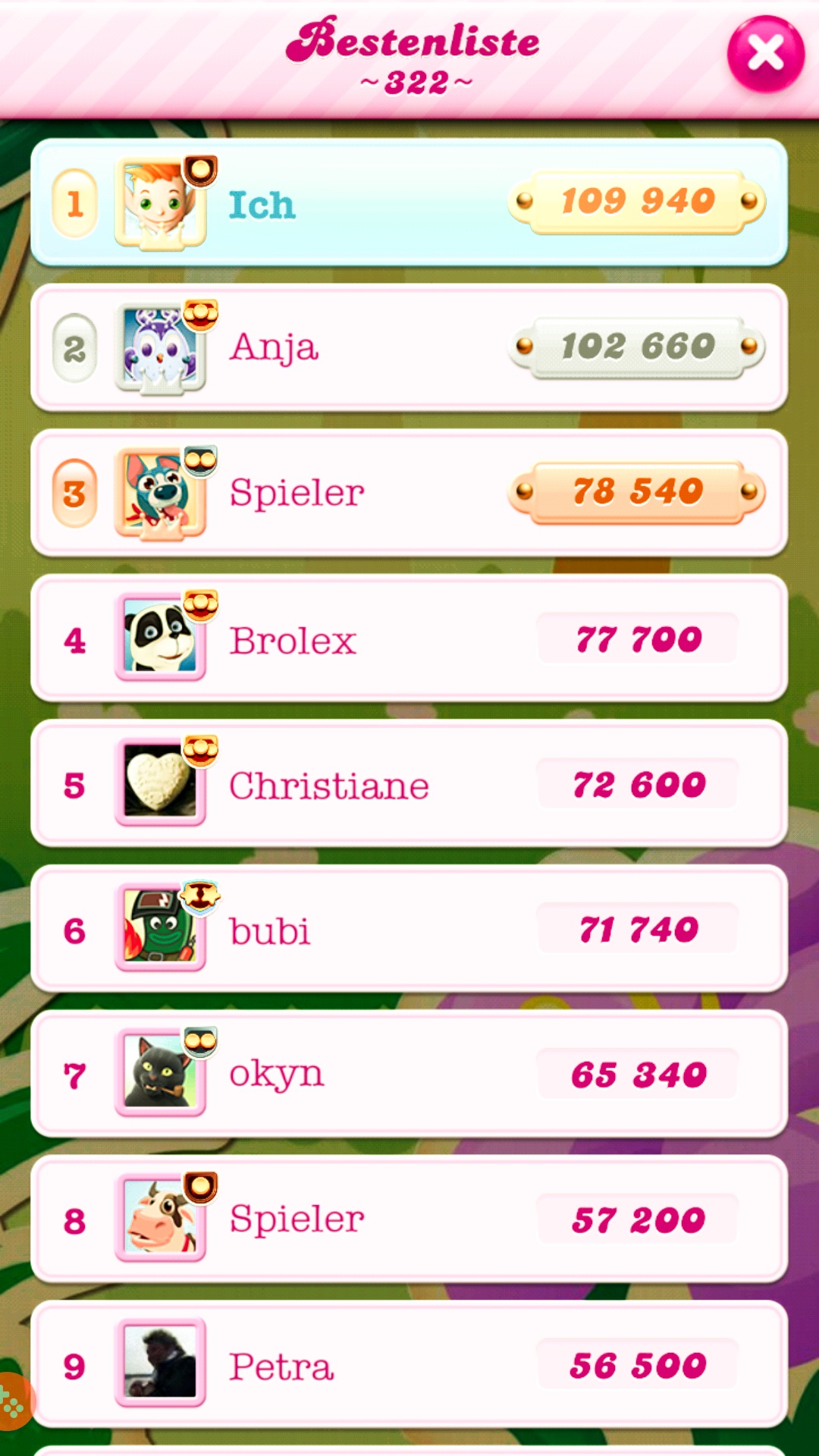The width and height of the screenshot is (819, 1456).
Task: Open Petra's leaderboard row
Action: [408, 1365]
